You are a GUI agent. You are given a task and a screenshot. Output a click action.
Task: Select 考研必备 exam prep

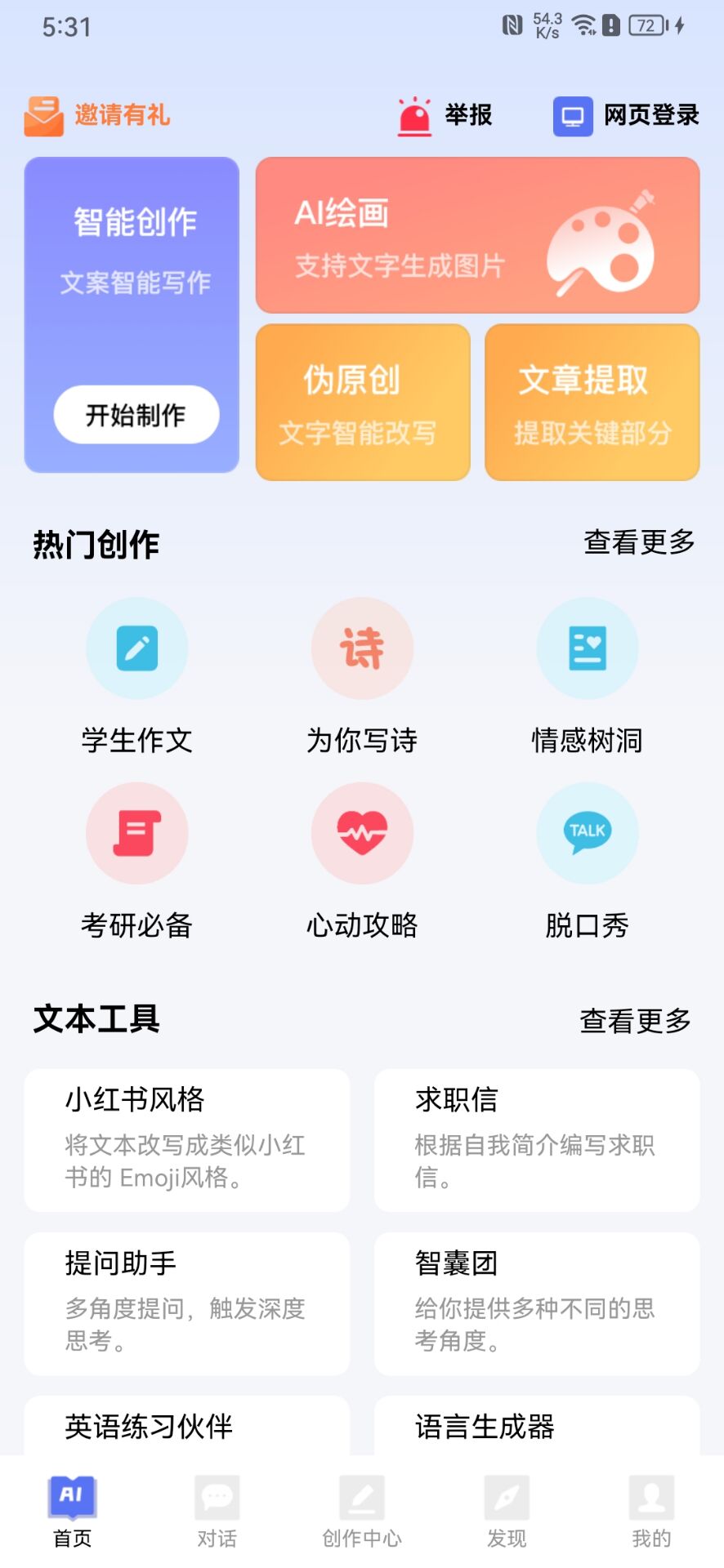[x=137, y=862]
